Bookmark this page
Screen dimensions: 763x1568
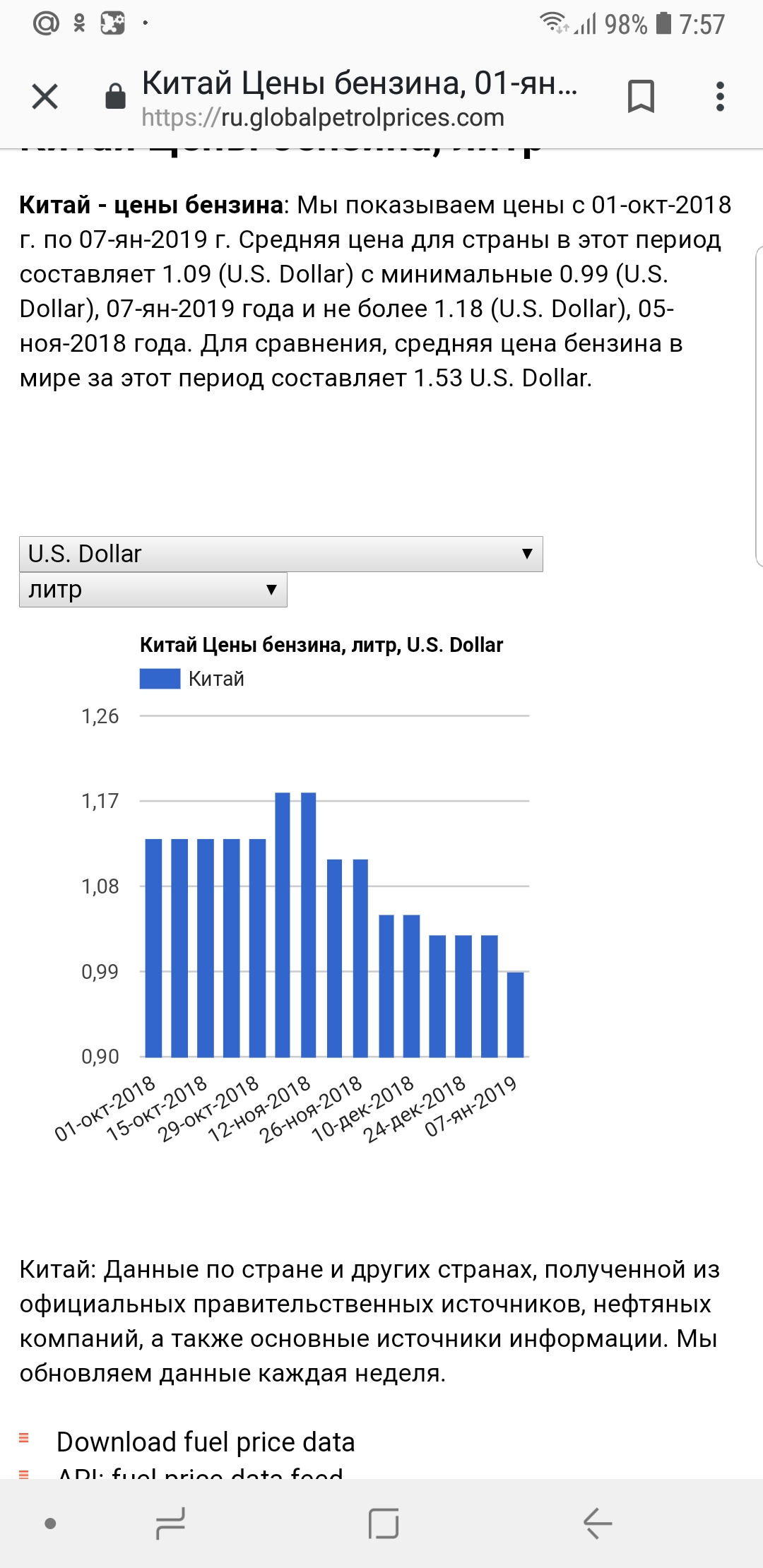(641, 97)
